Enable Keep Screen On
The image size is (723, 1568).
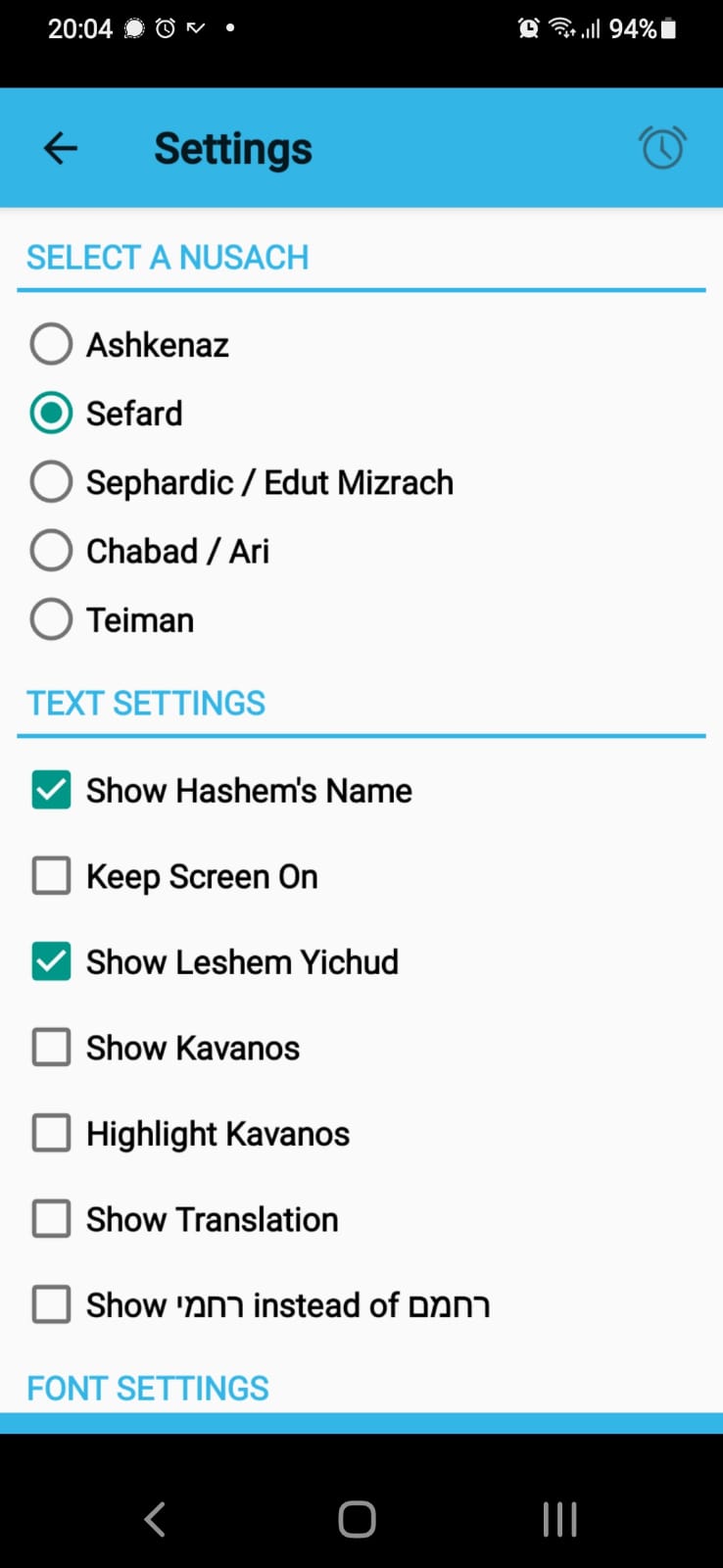pyautogui.click(x=51, y=876)
